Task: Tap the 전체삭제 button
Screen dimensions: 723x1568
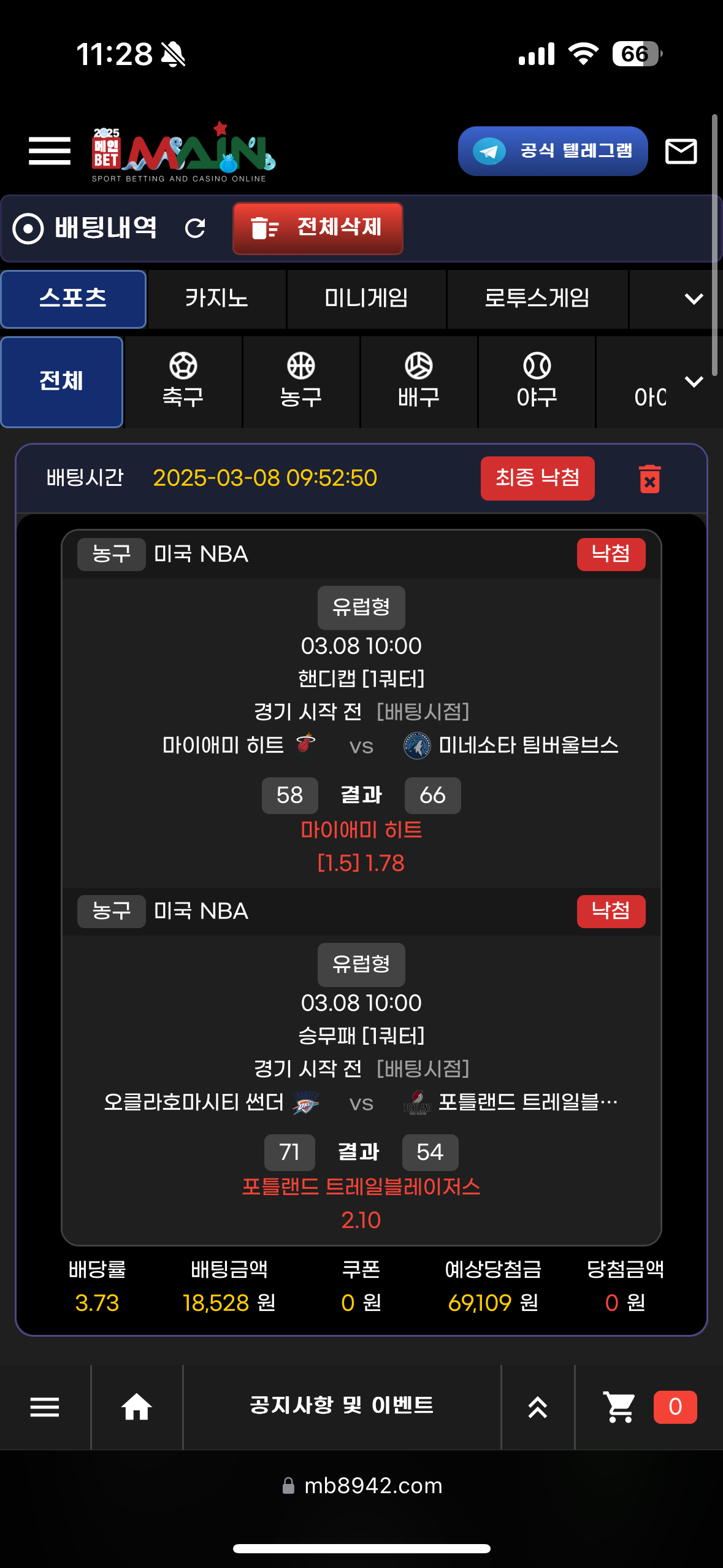Action: click(x=318, y=228)
